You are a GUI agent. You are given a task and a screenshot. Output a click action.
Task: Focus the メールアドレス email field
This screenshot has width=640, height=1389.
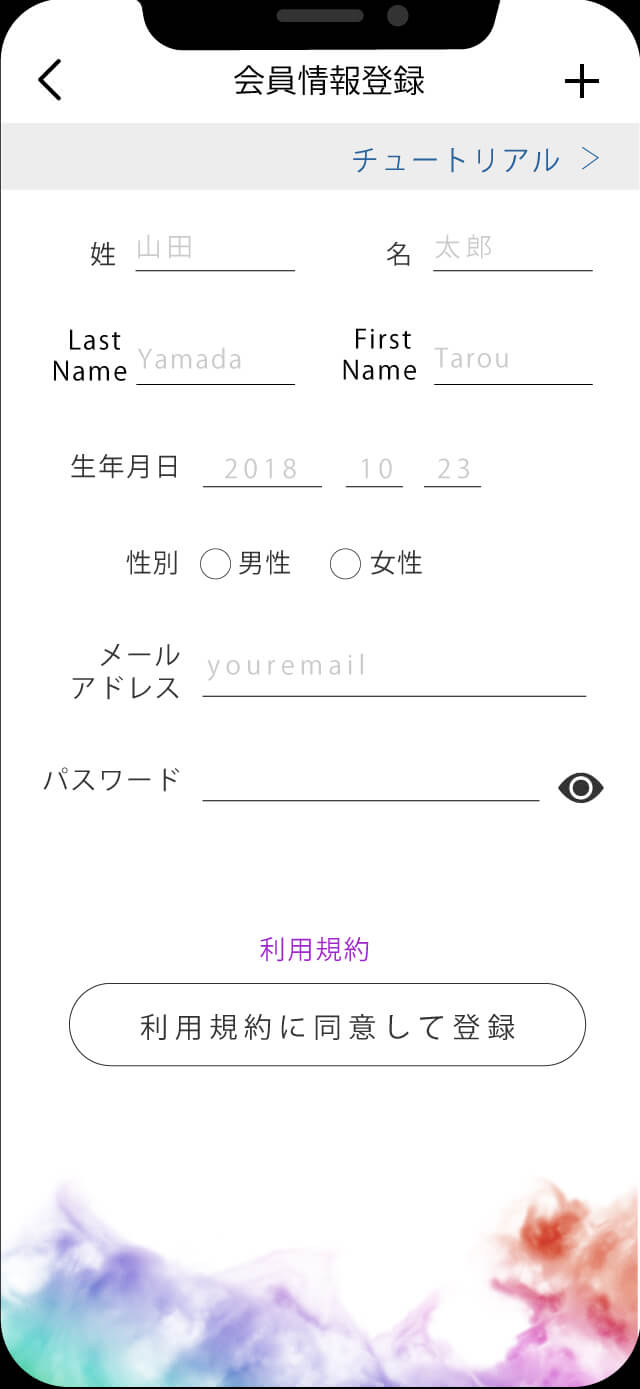[x=394, y=671]
